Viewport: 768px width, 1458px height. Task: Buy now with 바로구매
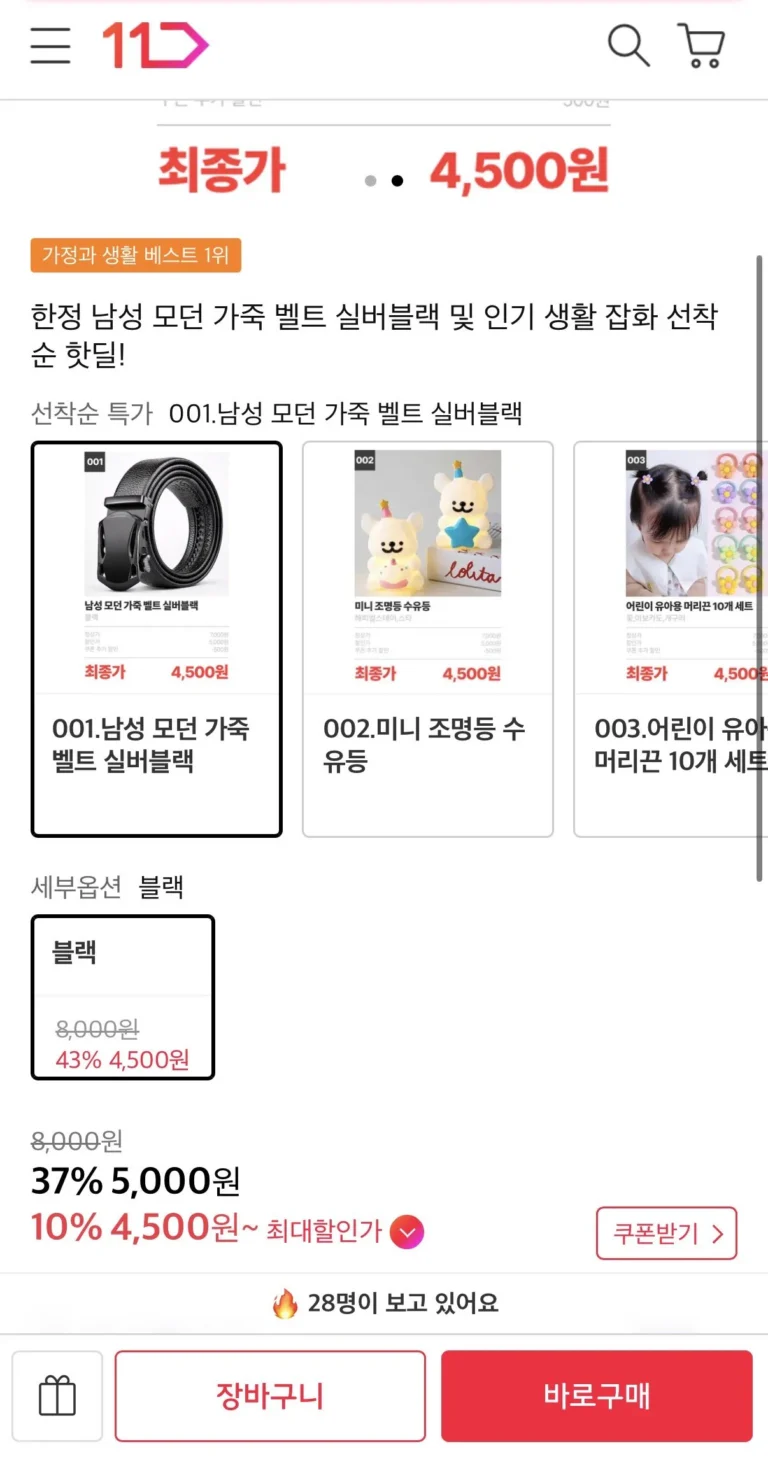click(596, 1395)
